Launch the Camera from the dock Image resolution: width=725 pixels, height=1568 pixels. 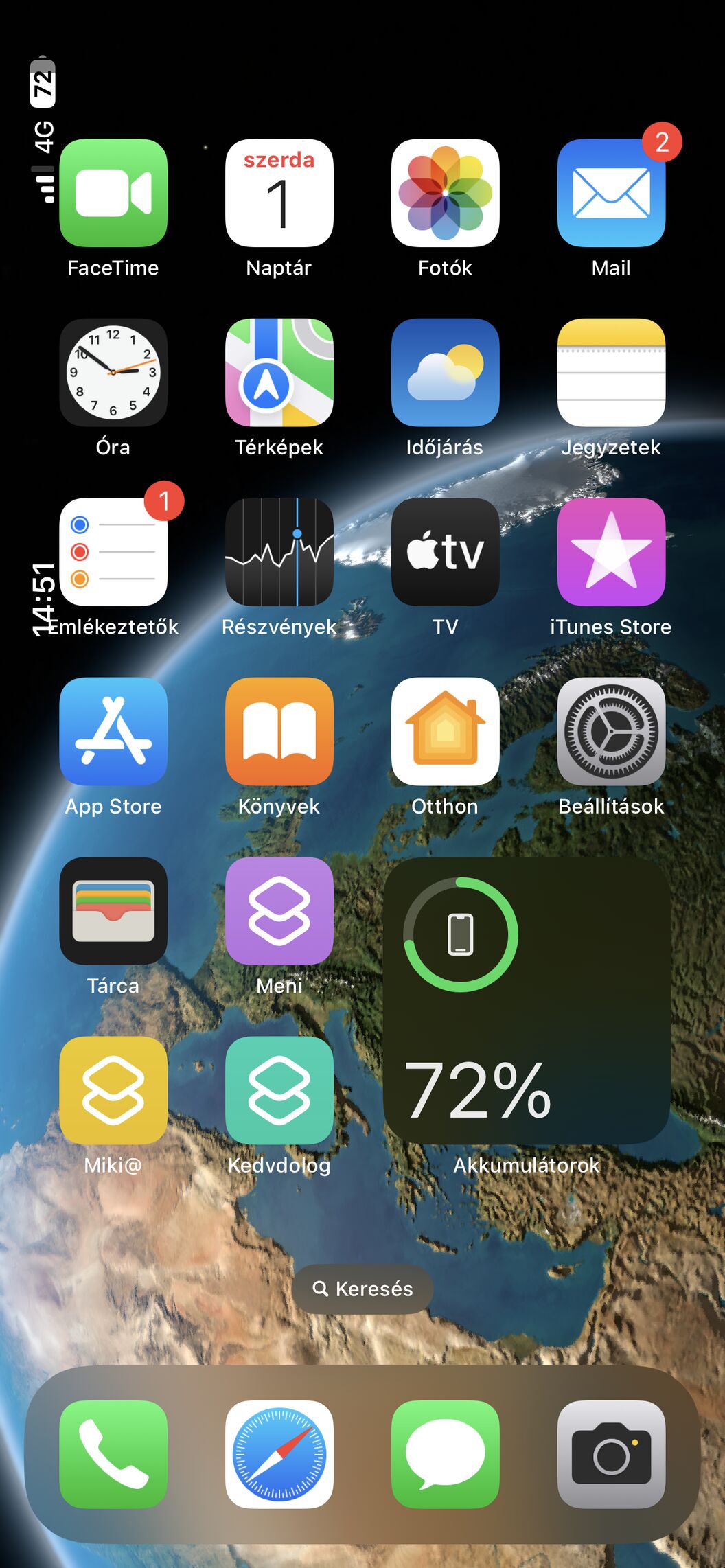(612, 1455)
